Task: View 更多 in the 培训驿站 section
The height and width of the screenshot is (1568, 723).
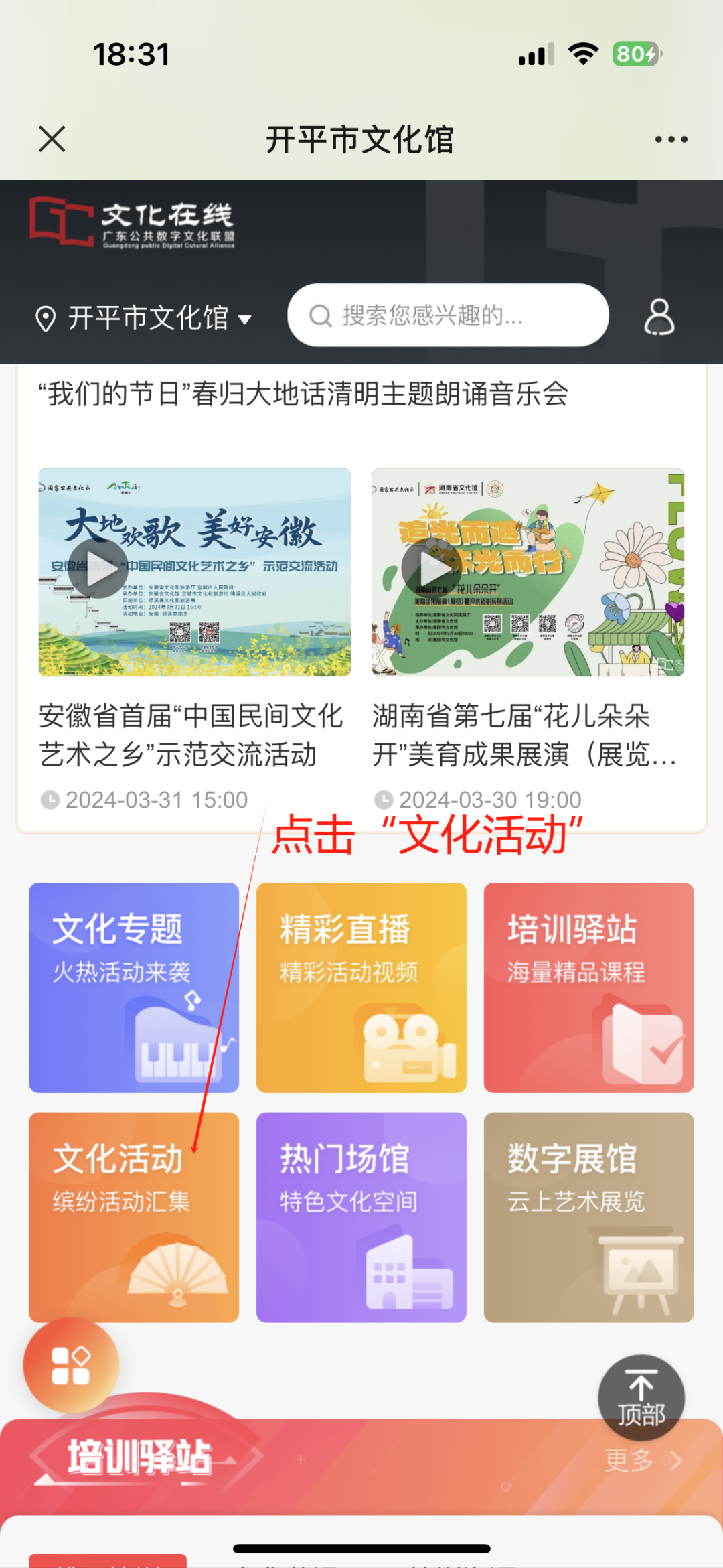Action: pos(643,1460)
